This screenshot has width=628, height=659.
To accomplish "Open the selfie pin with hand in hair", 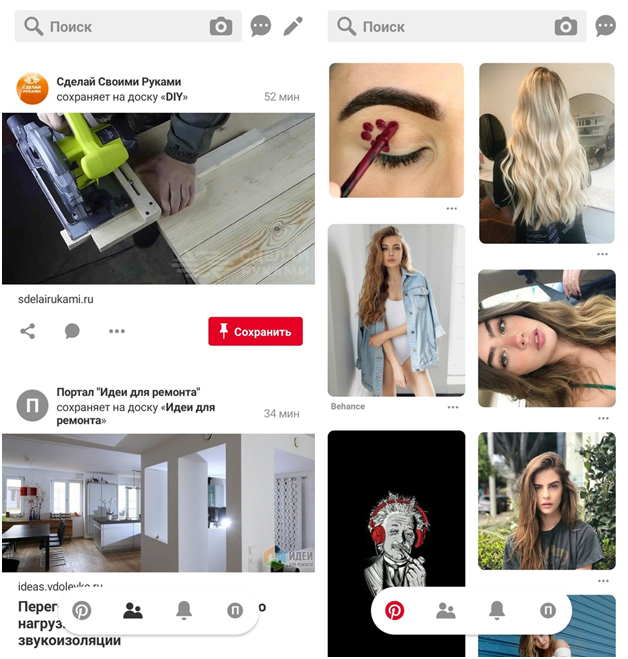I will (546, 338).
